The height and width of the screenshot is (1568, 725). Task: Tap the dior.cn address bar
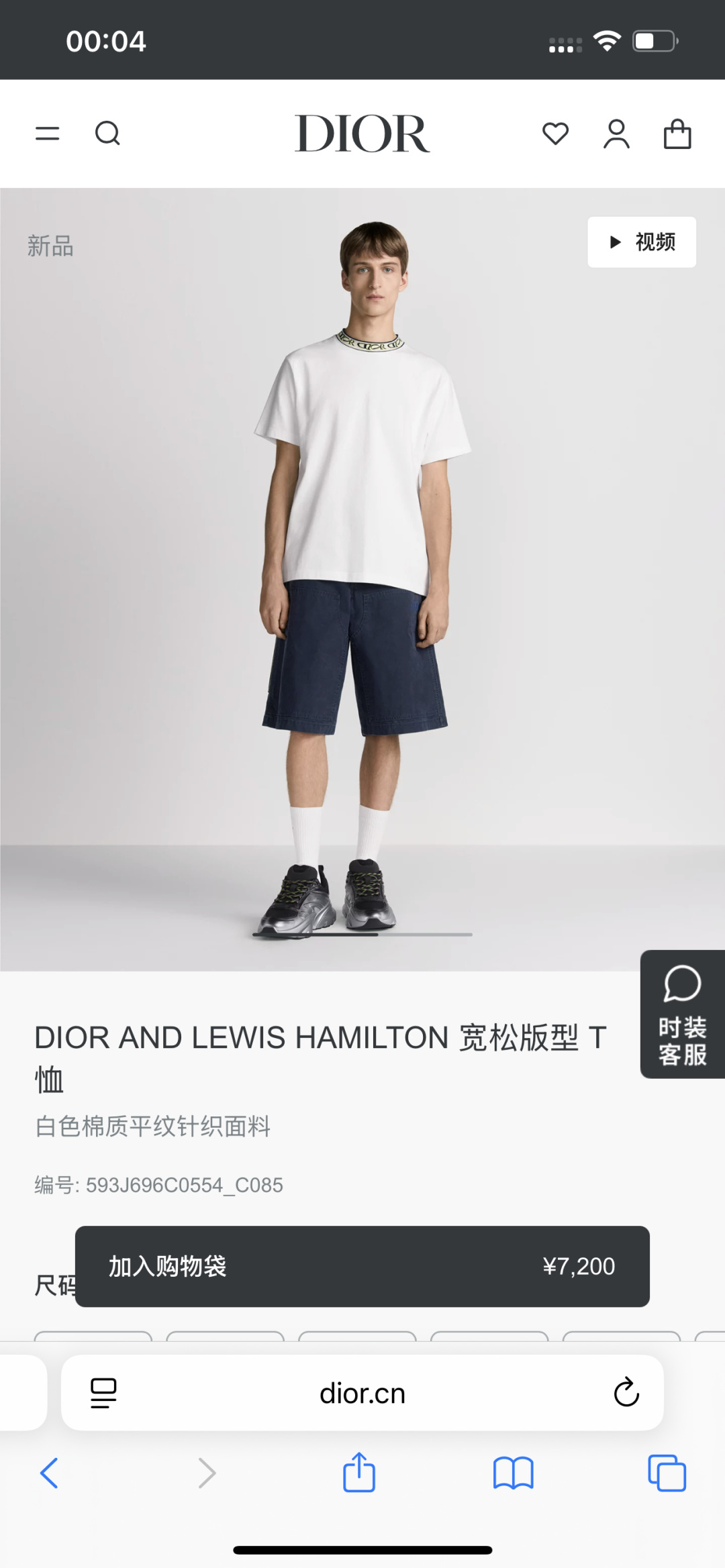tap(362, 1394)
